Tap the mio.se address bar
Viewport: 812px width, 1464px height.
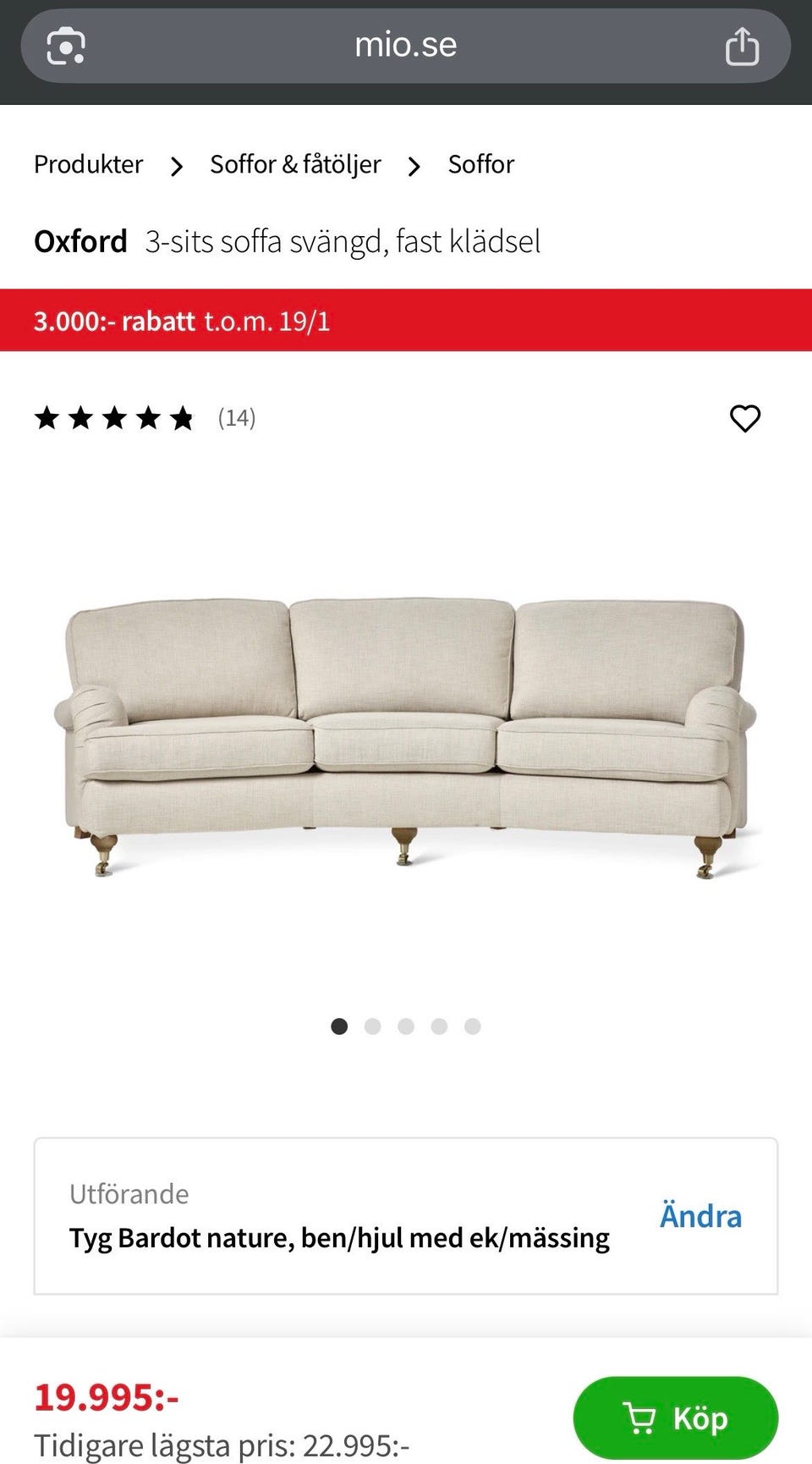pyautogui.click(x=405, y=46)
